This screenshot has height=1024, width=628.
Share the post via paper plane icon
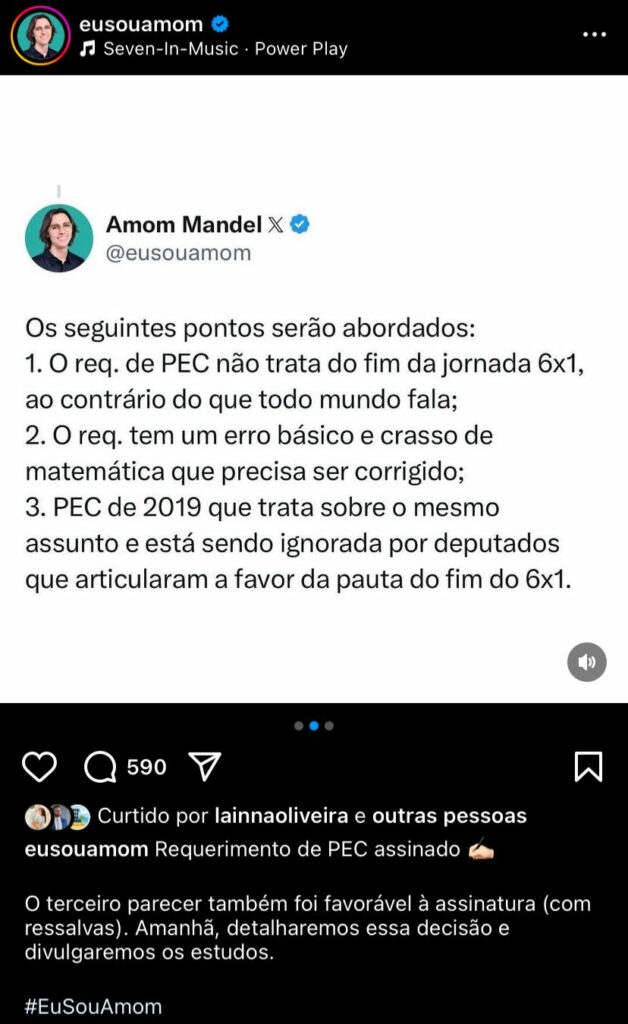click(205, 767)
